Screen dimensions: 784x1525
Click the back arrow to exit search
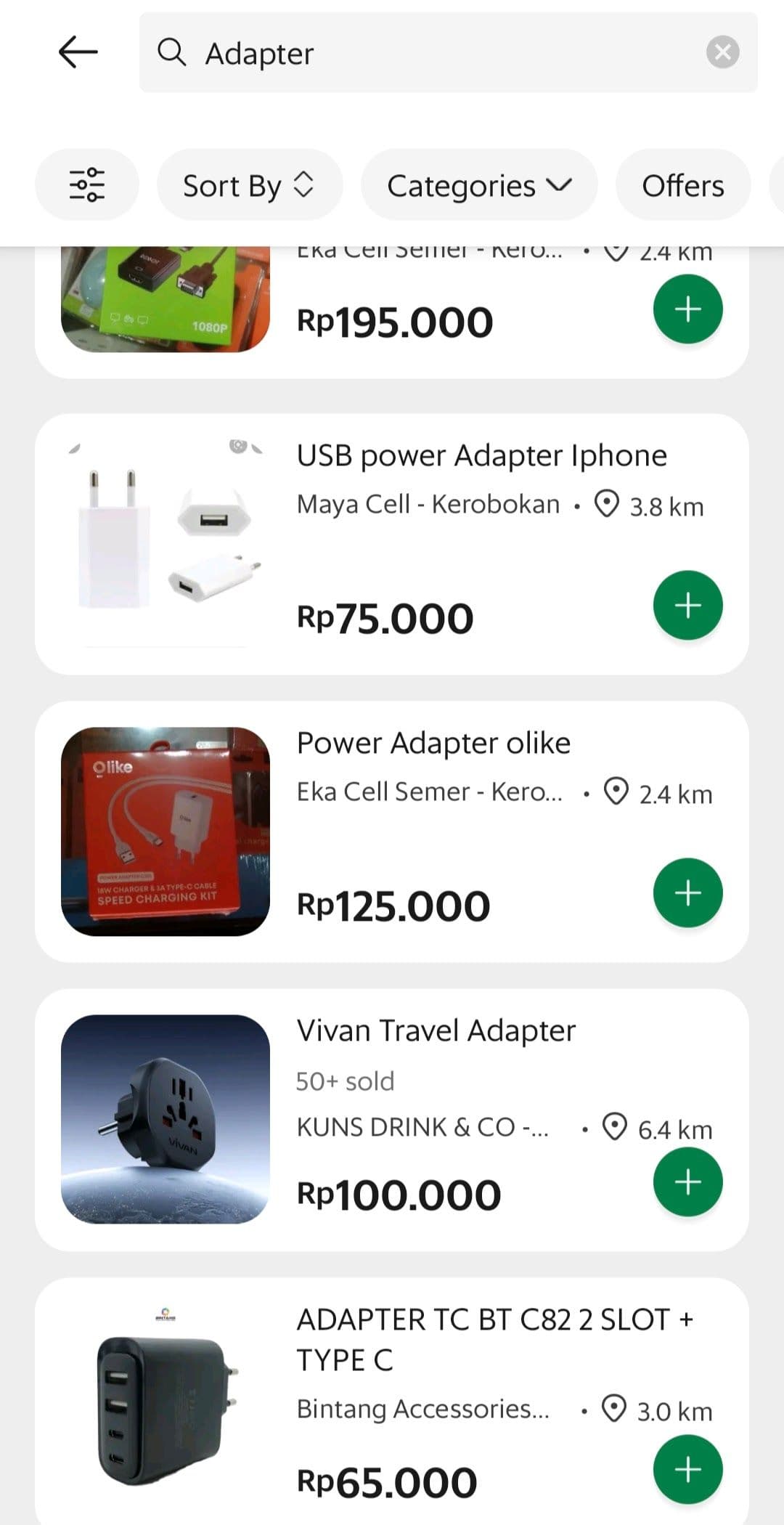[78, 52]
